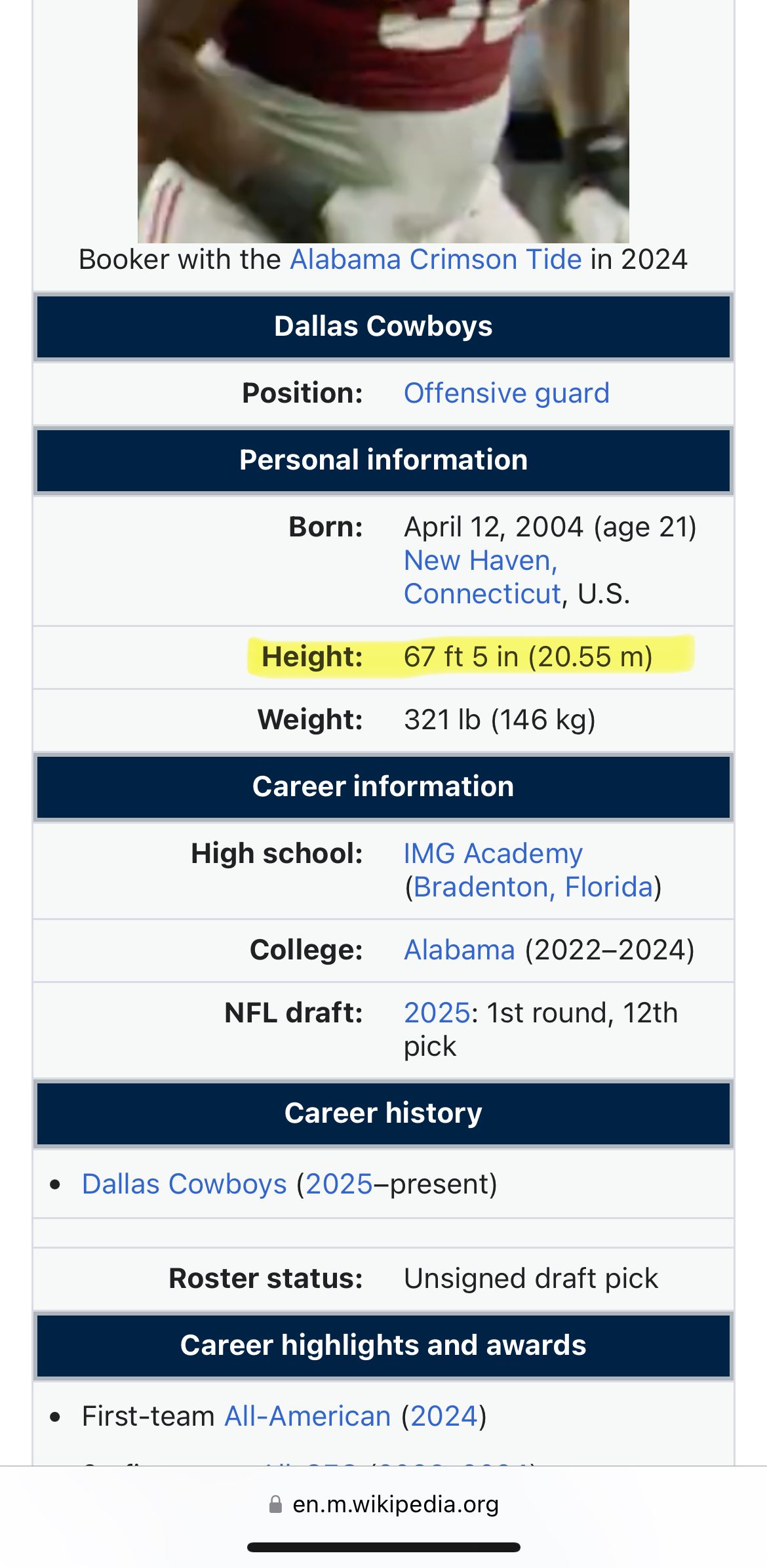Open the 2025 season link beside Dallas Cowboys
The width and height of the screenshot is (767, 1568).
pos(339,1184)
